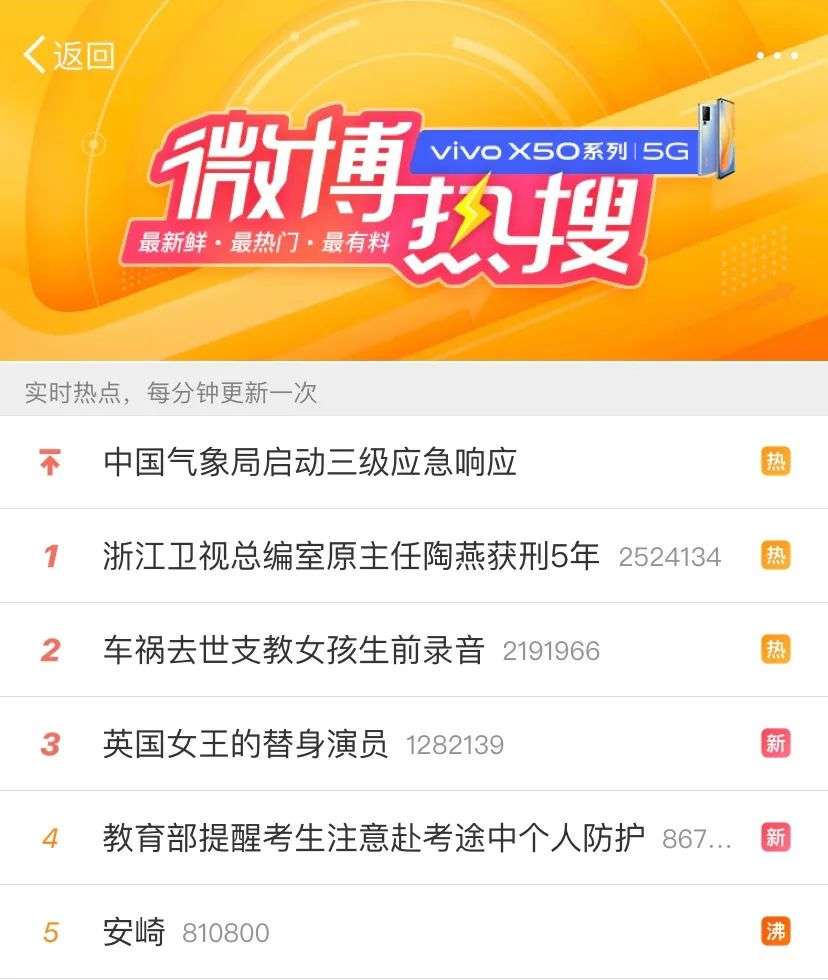Go back using the 返回 button
Viewport: 828px width, 980px height.
click(68, 56)
